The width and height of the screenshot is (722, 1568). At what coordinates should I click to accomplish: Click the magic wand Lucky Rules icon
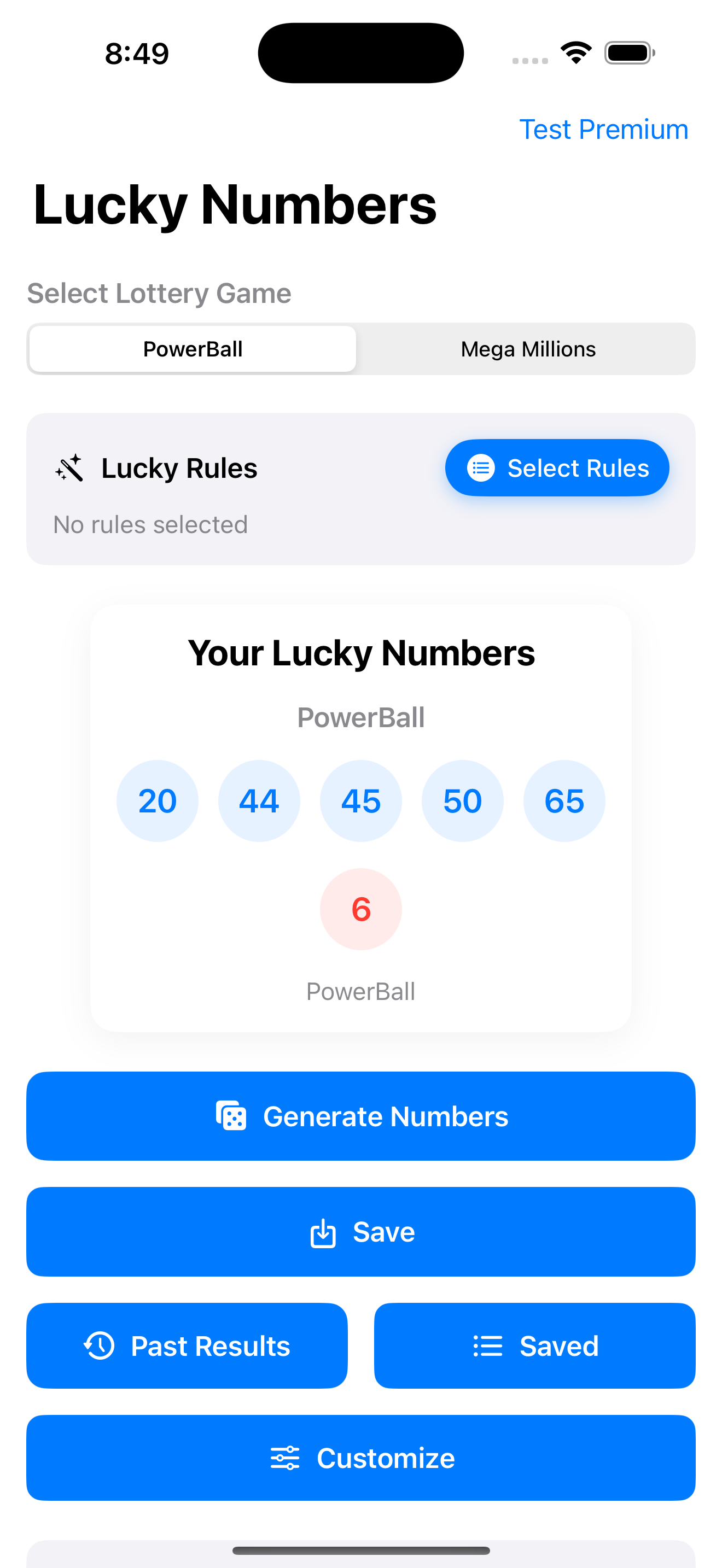pyautogui.click(x=68, y=467)
